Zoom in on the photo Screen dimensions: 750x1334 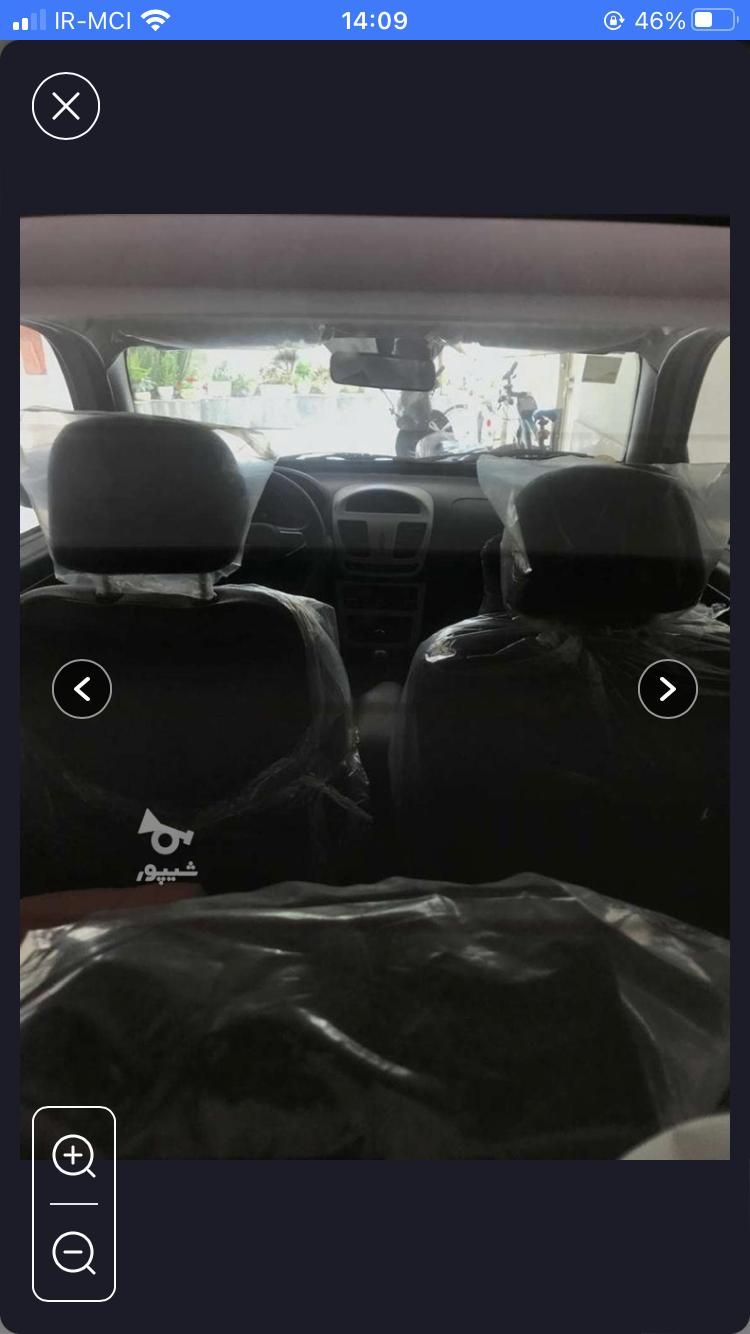tap(74, 1156)
